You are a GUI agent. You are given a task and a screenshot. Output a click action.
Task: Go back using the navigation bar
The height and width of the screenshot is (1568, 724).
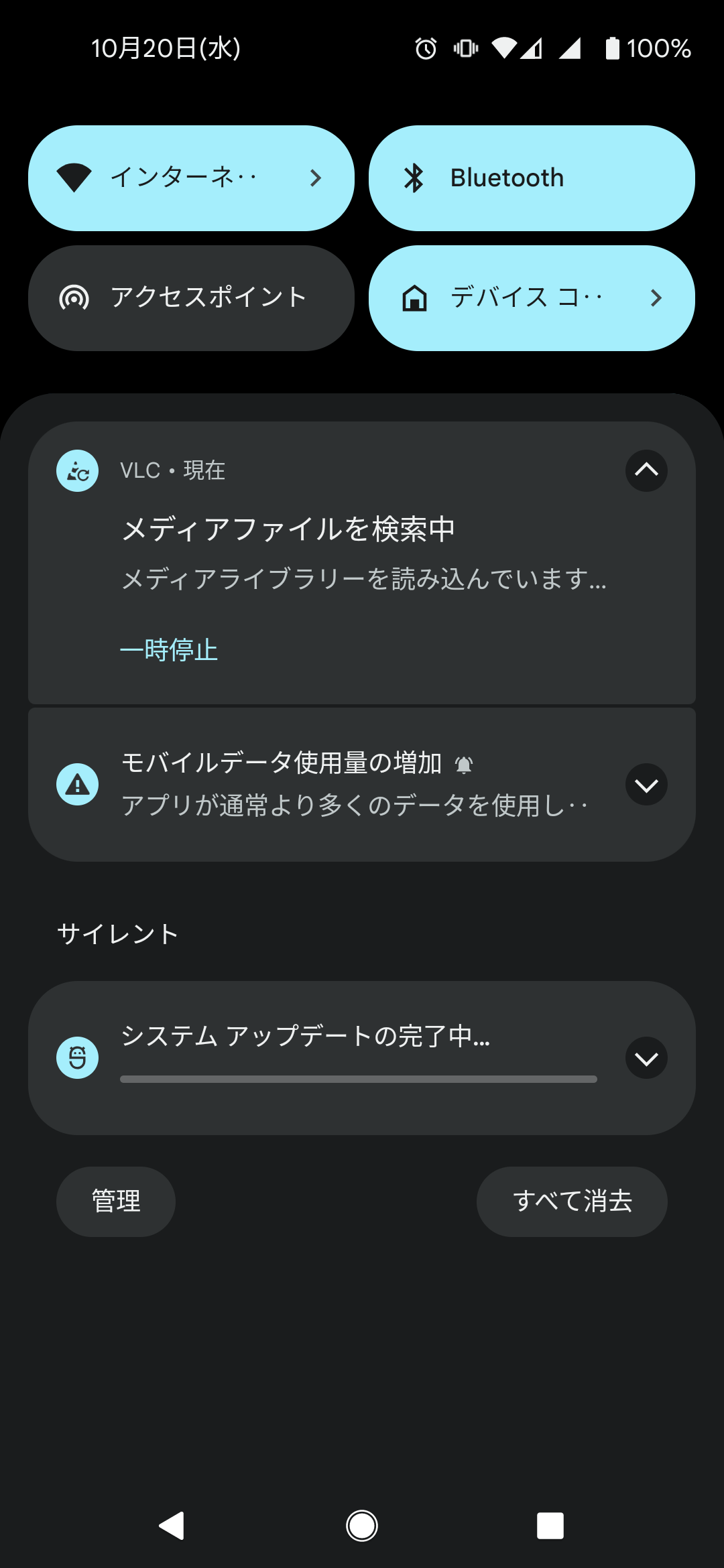pyautogui.click(x=172, y=1526)
